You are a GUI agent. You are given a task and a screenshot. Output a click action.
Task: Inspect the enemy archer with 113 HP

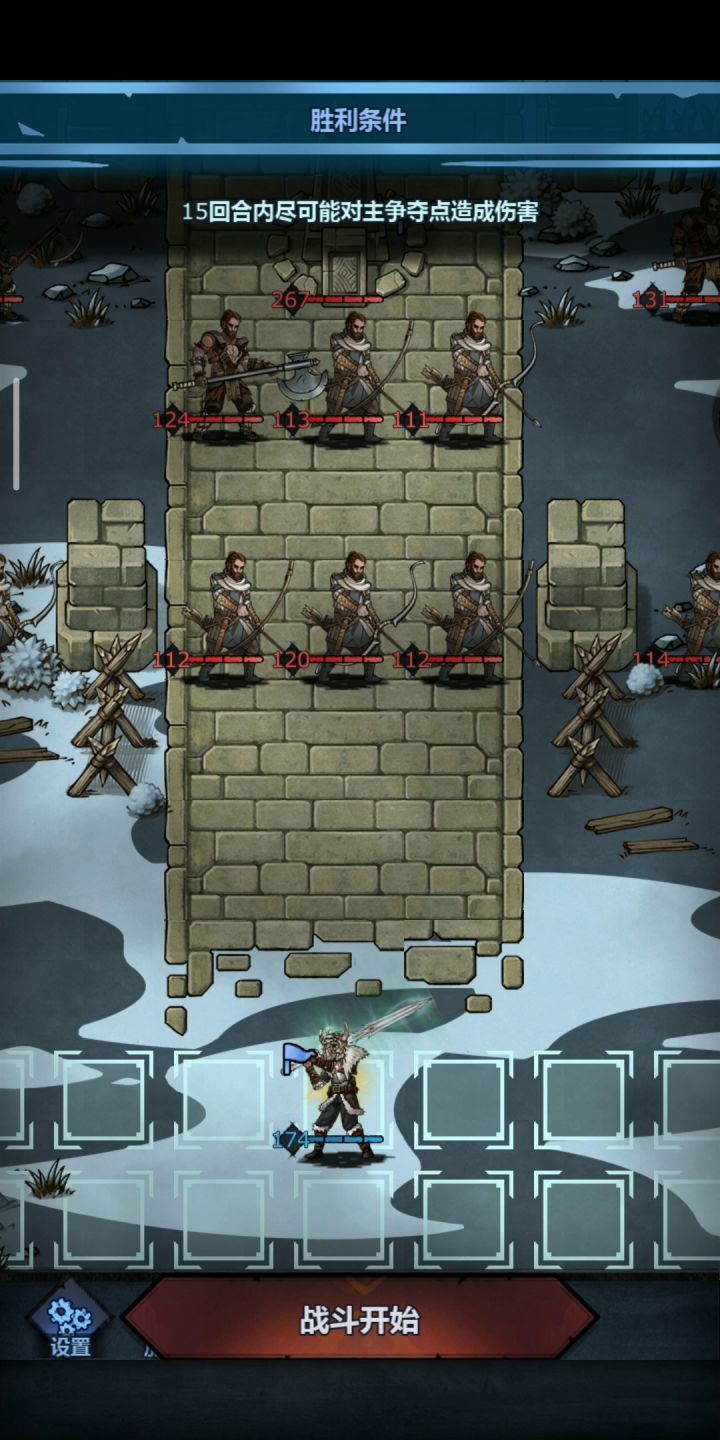pyautogui.click(x=352, y=375)
